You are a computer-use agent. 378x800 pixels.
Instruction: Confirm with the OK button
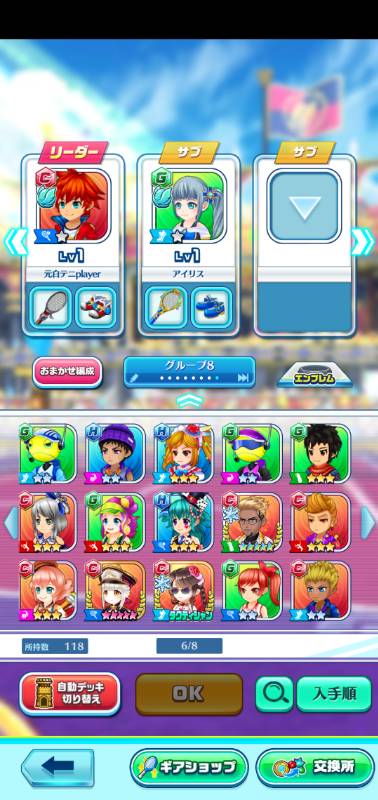click(189, 694)
